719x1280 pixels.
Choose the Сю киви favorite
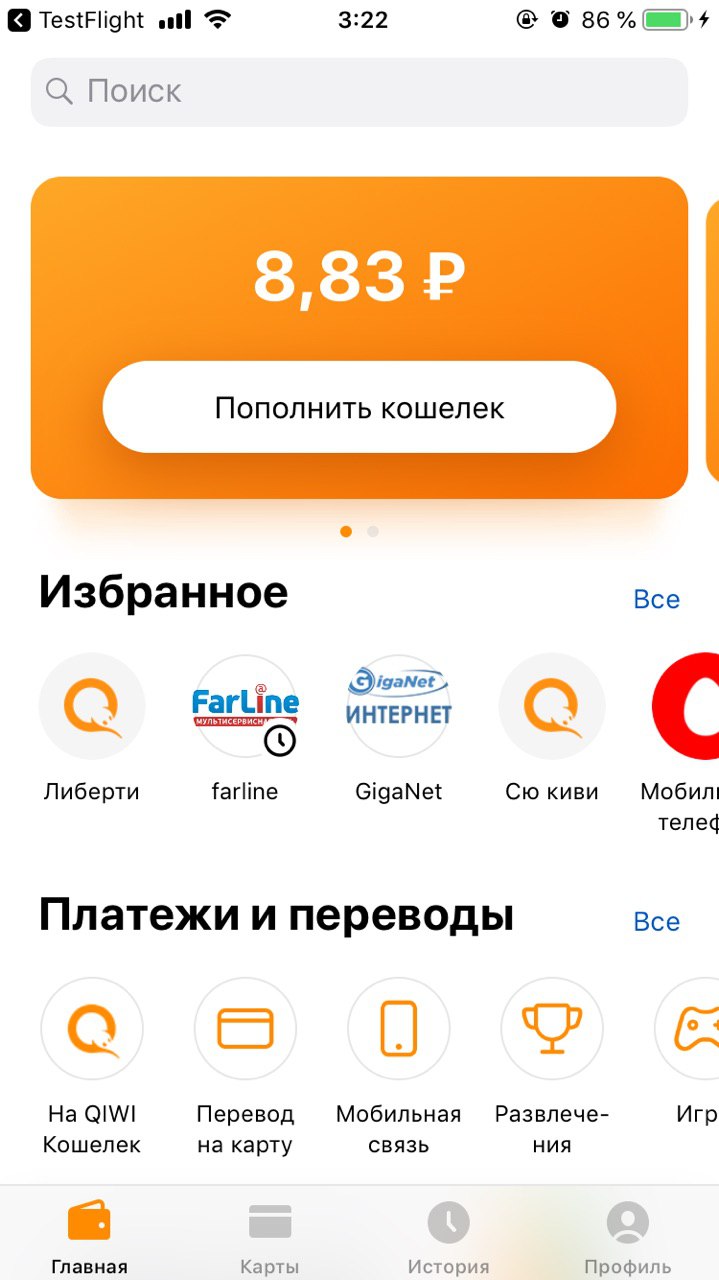coord(552,707)
